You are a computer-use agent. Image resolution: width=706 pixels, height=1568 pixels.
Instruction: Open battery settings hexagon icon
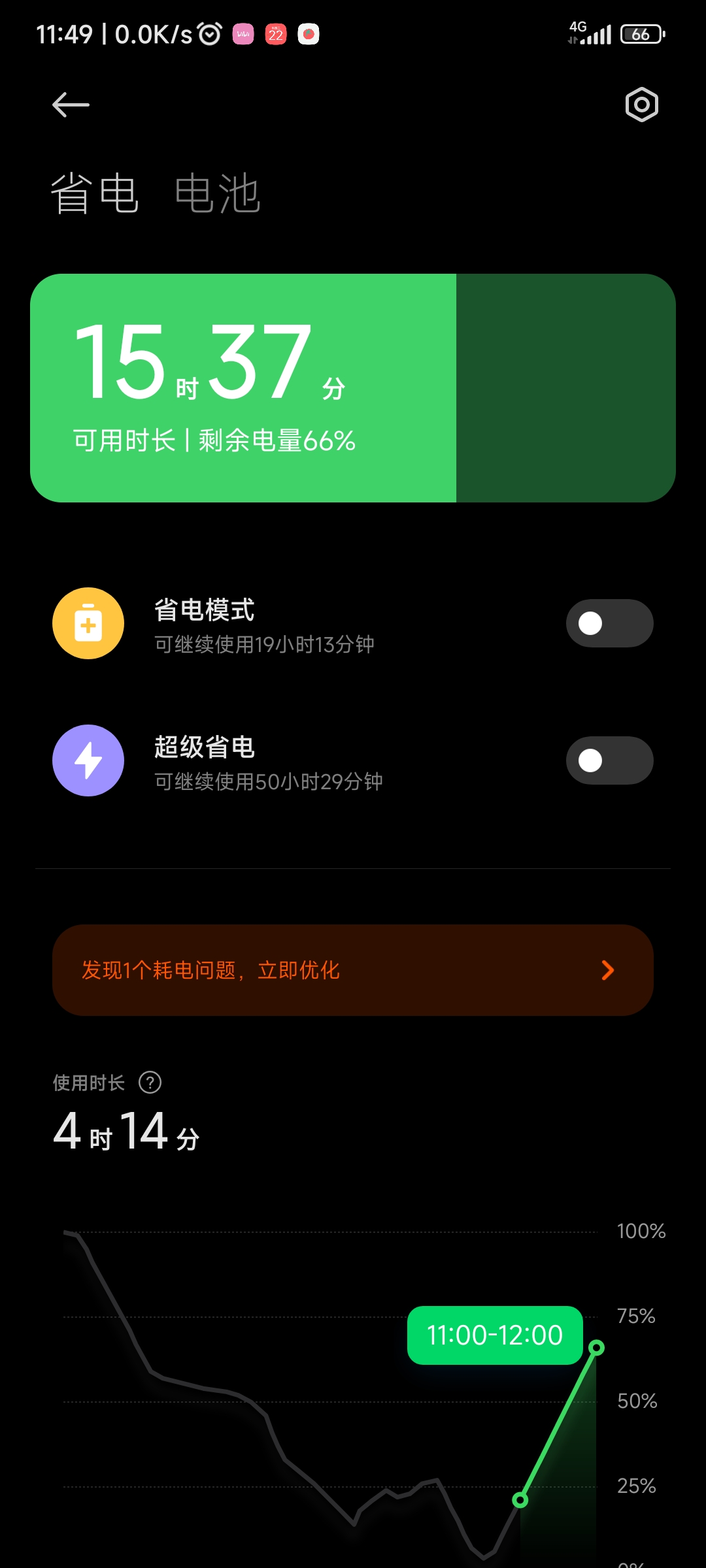[x=641, y=105]
